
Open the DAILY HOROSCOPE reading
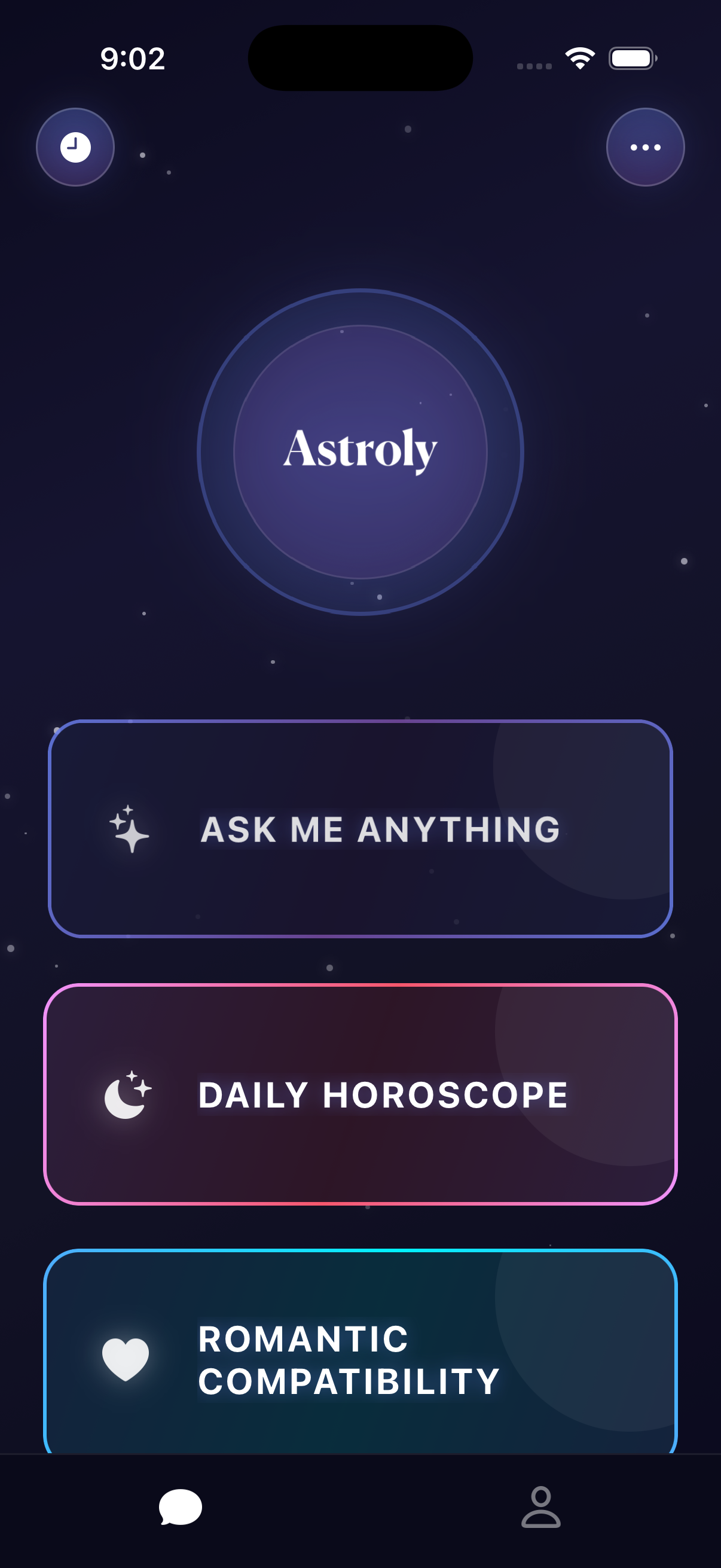(x=360, y=1094)
